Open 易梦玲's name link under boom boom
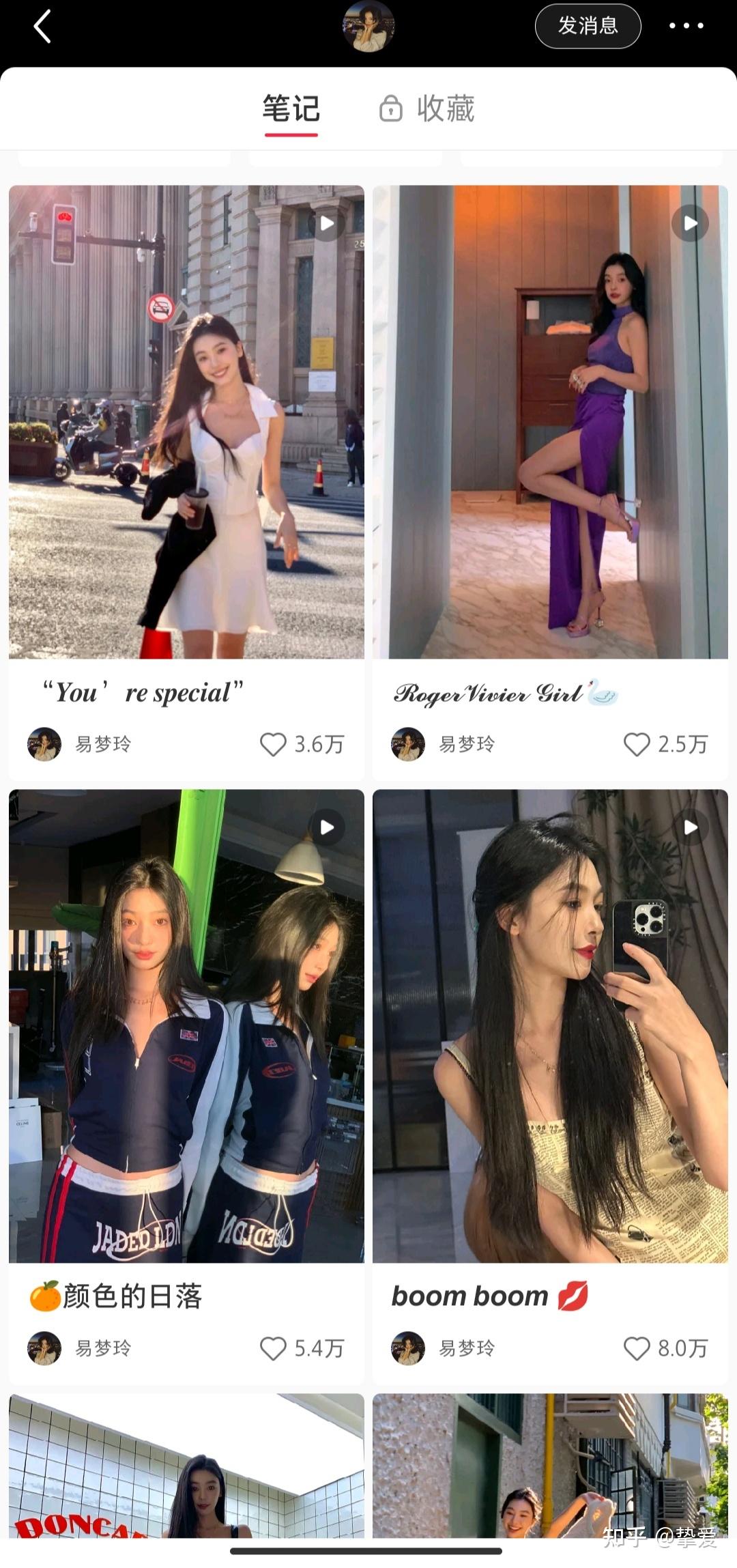This screenshot has height=1568, width=737. pyautogui.click(x=468, y=1348)
